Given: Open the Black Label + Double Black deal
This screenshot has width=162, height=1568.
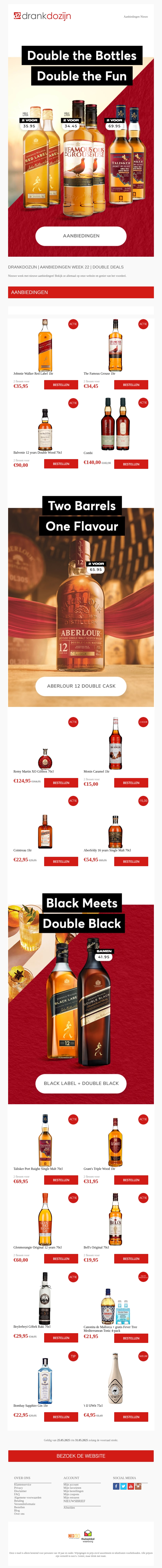Looking at the screenshot, I should pyautogui.click(x=81, y=1084).
